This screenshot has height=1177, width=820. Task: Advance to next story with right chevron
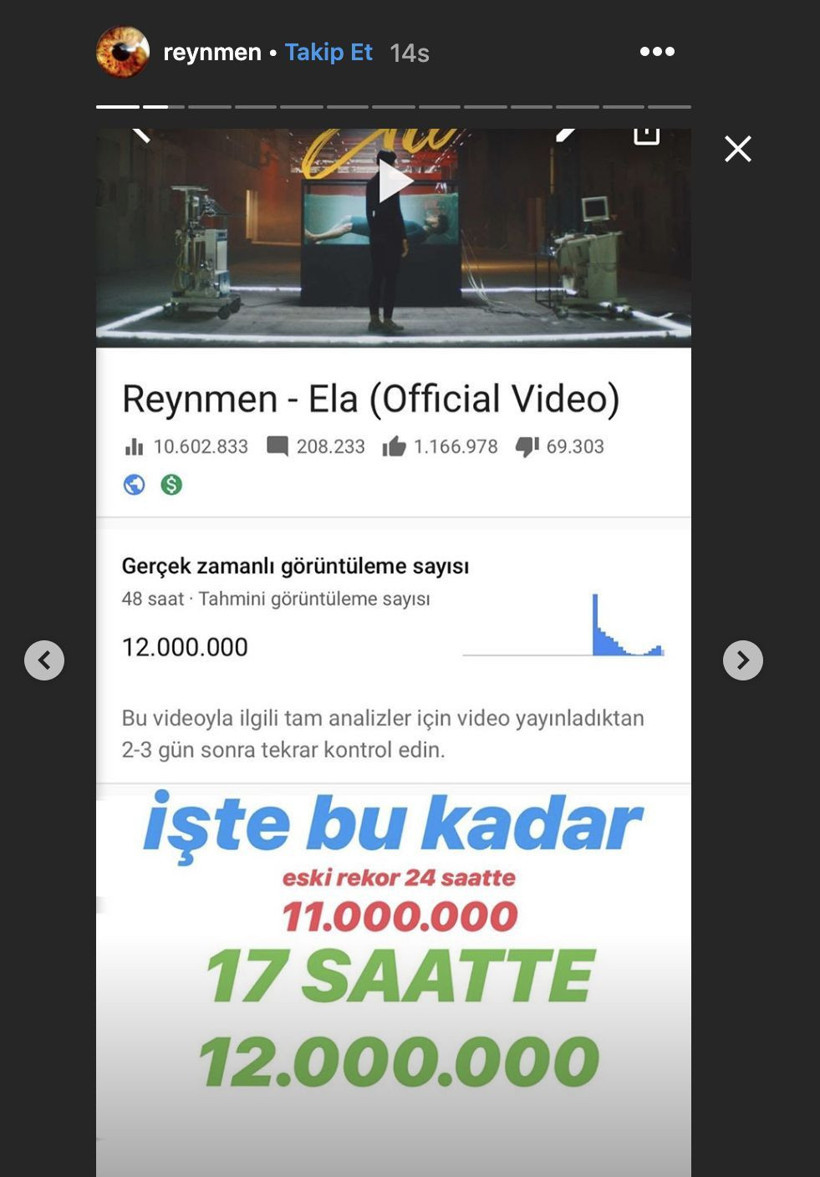click(743, 660)
